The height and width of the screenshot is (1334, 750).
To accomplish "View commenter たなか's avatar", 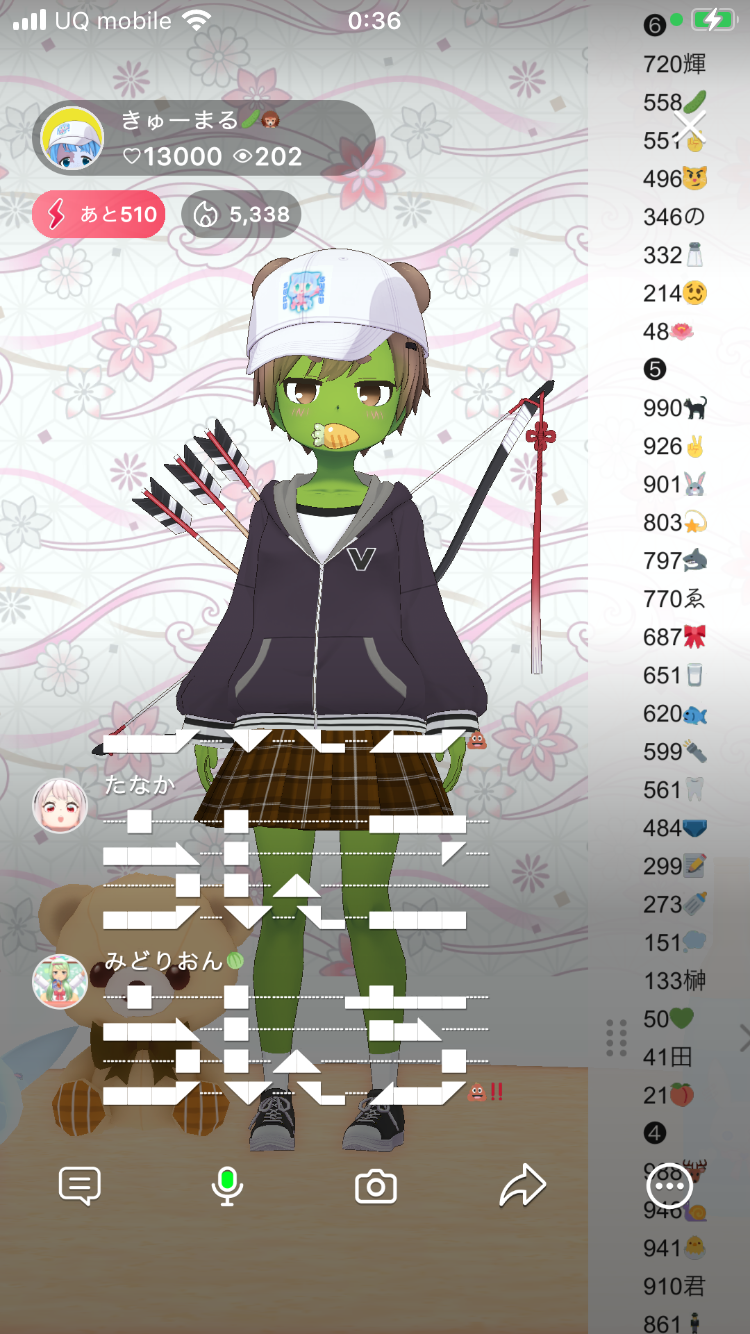I will tap(60, 806).
